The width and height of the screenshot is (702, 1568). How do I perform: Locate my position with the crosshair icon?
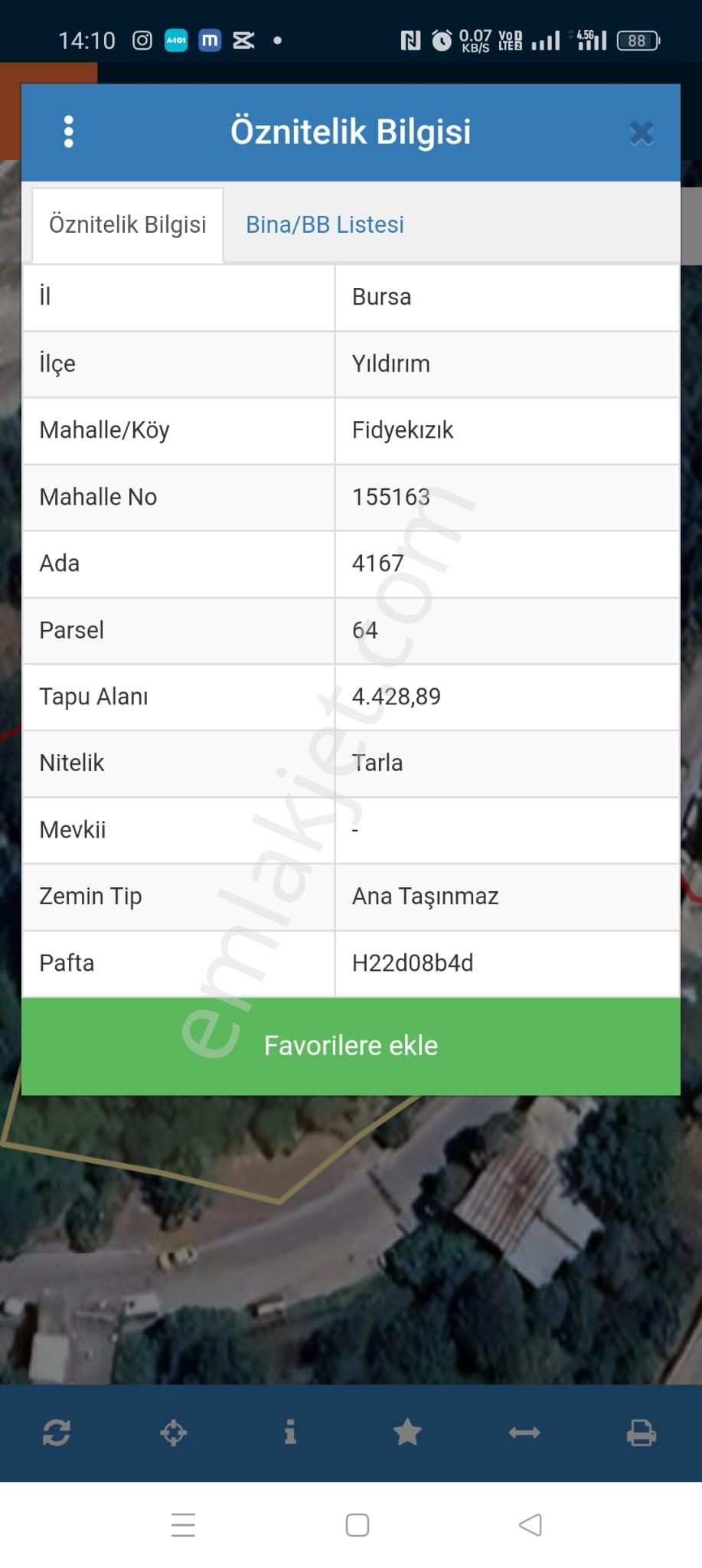pyautogui.click(x=173, y=1432)
